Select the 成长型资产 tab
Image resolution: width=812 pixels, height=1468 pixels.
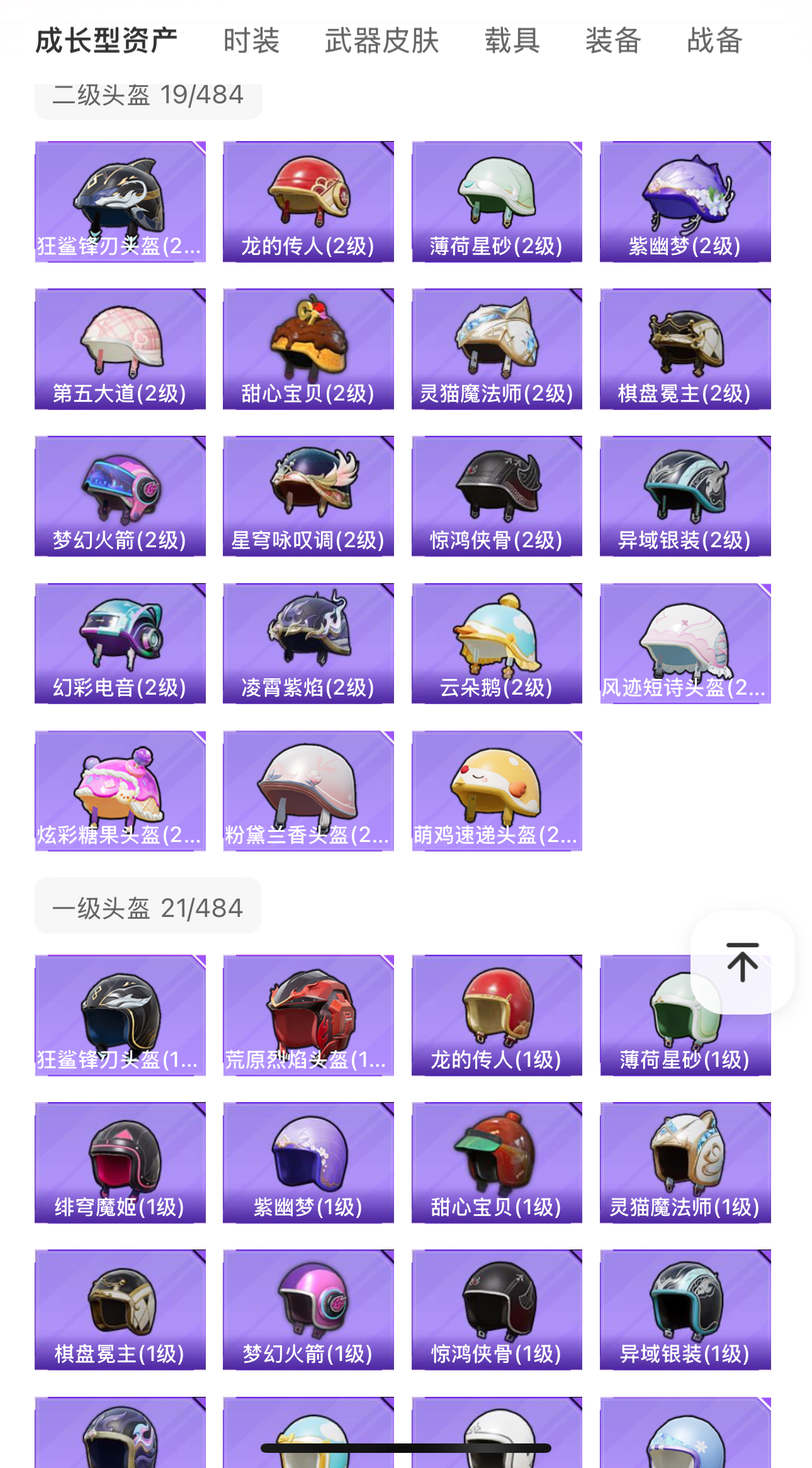[x=106, y=41]
